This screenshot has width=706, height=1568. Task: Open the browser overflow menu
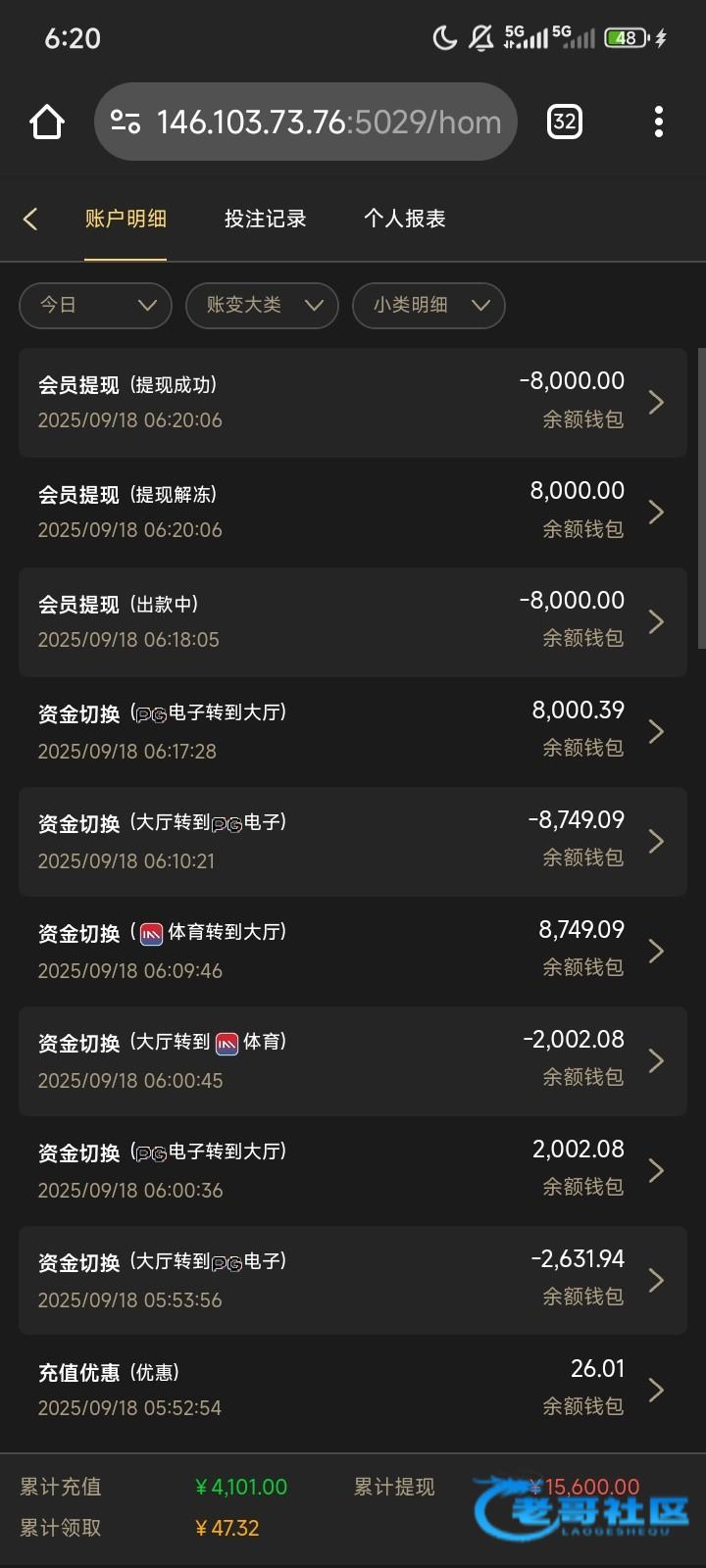coord(658,122)
